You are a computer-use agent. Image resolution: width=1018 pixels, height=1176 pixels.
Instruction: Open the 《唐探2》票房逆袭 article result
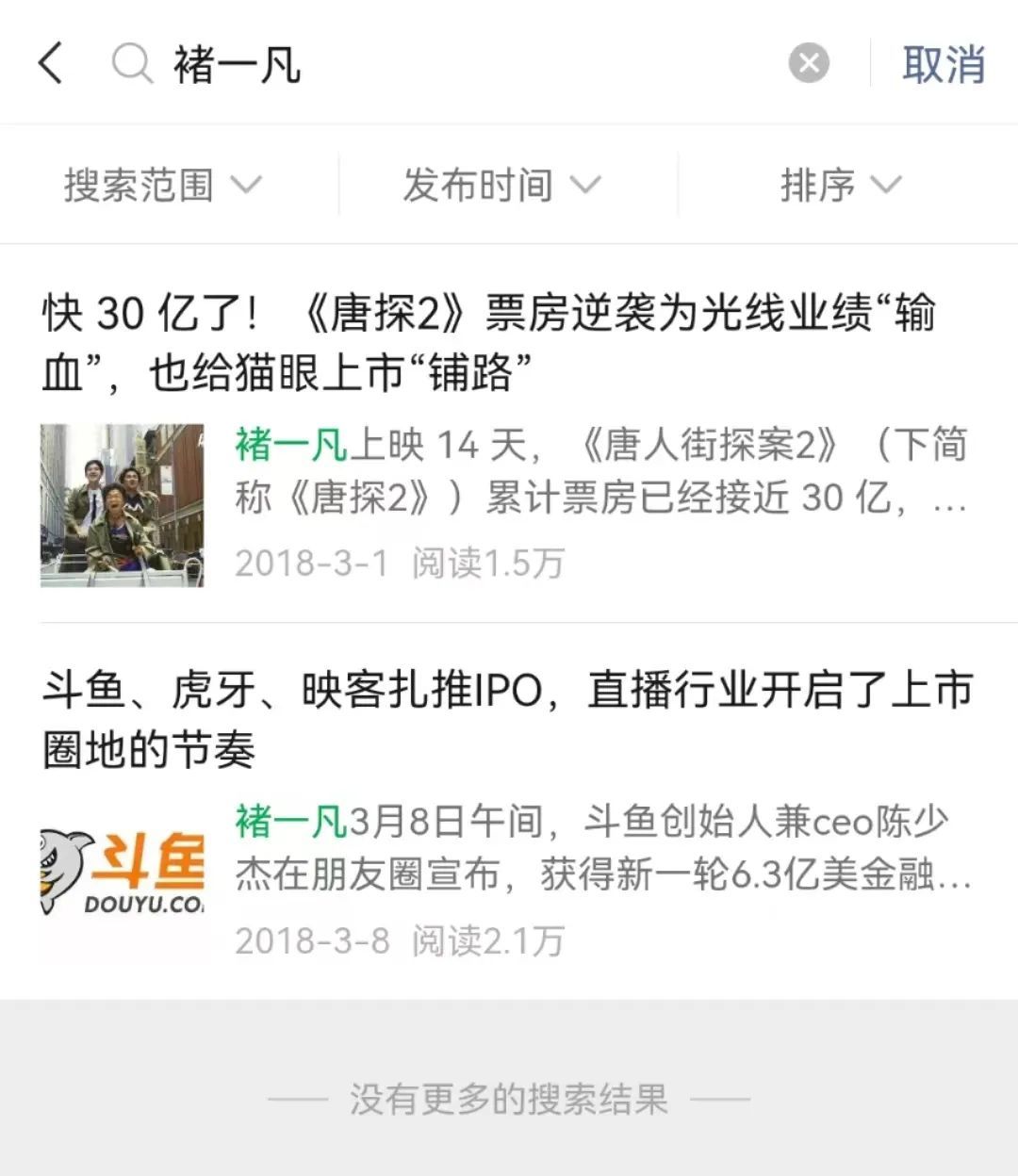[488, 343]
